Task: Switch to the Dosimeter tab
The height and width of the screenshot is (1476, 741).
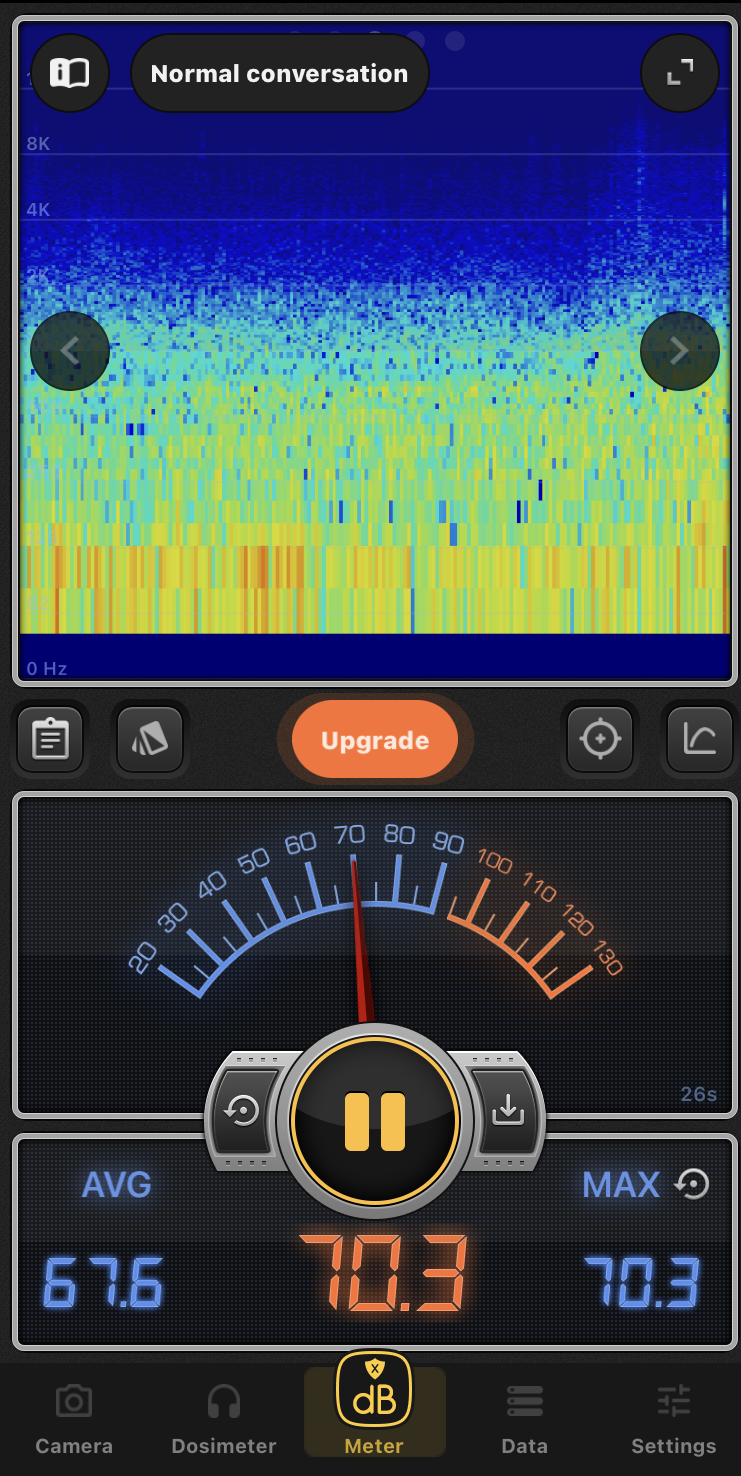Action: 224,1420
